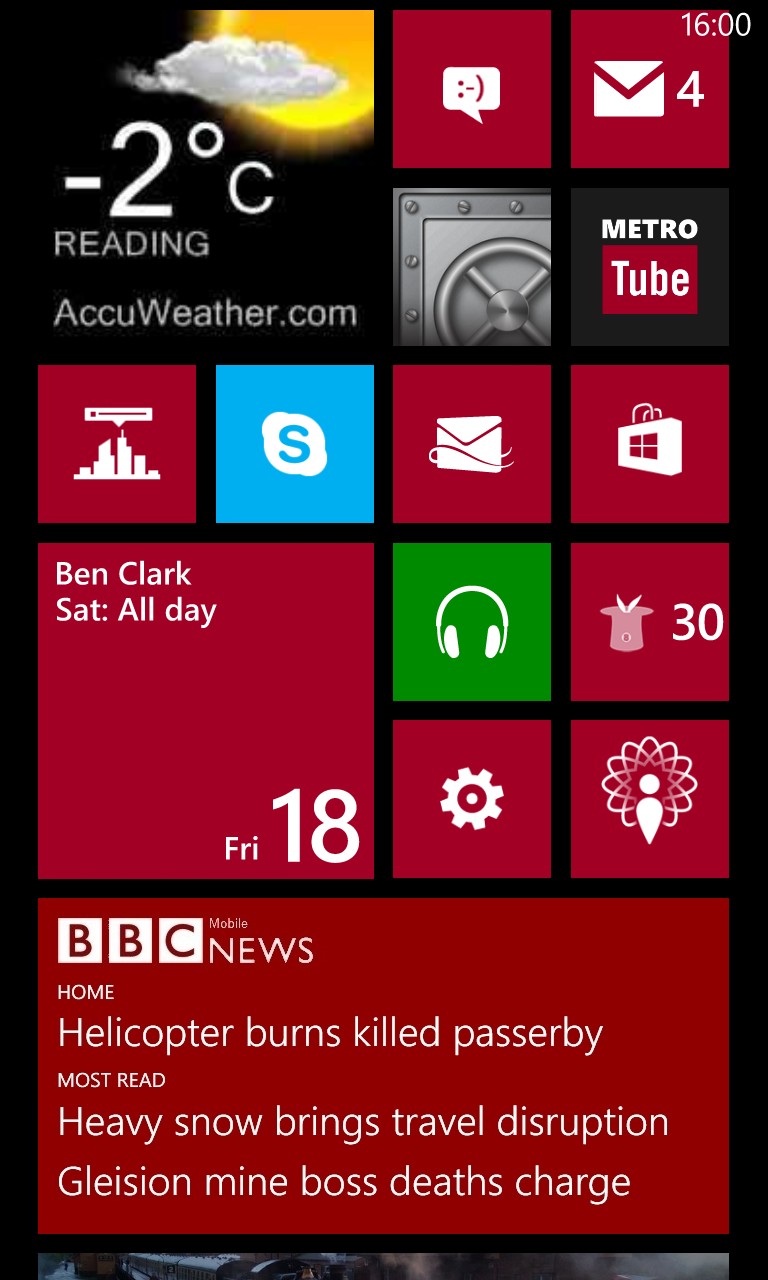Launch the MetroTube app

click(650, 267)
